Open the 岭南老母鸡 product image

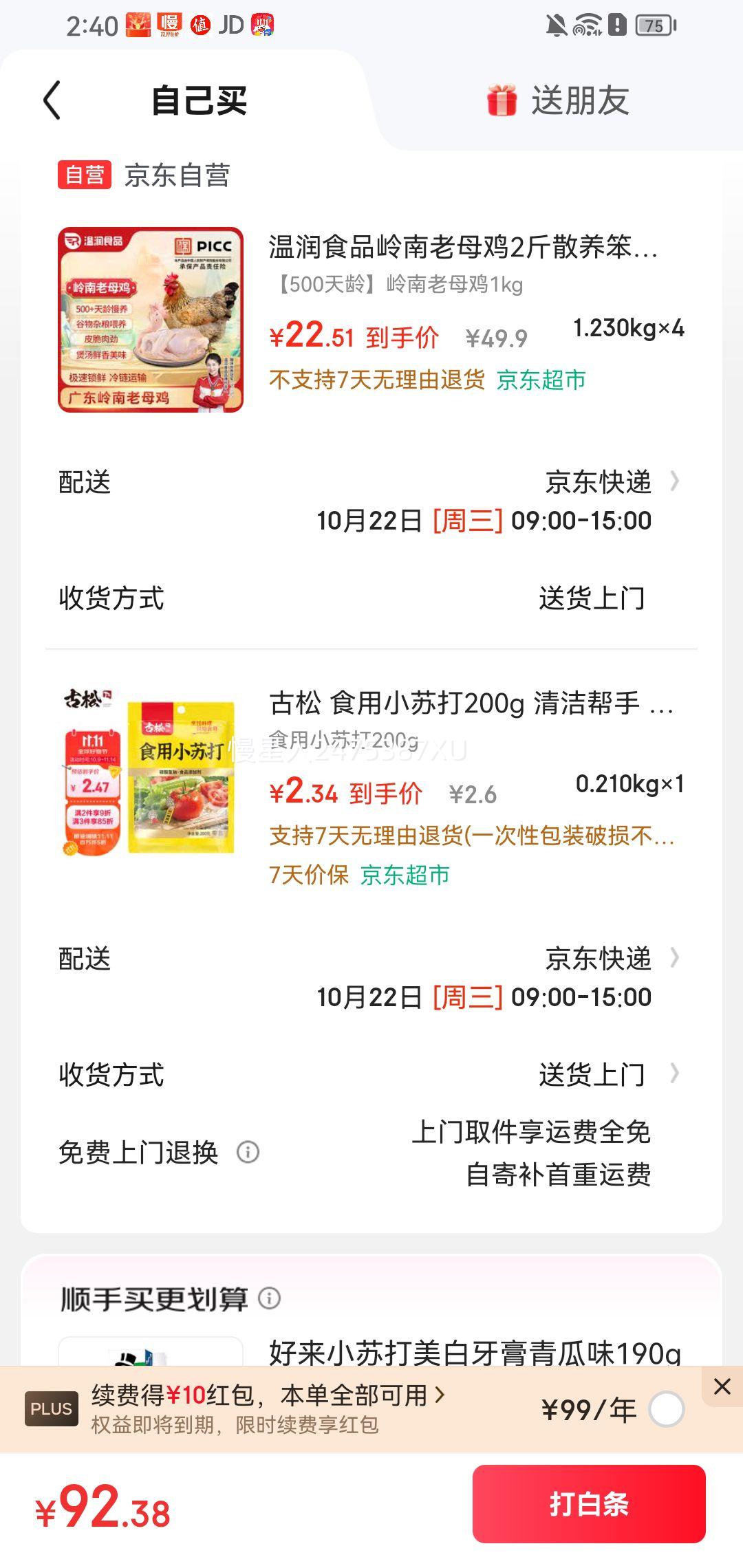point(151,320)
